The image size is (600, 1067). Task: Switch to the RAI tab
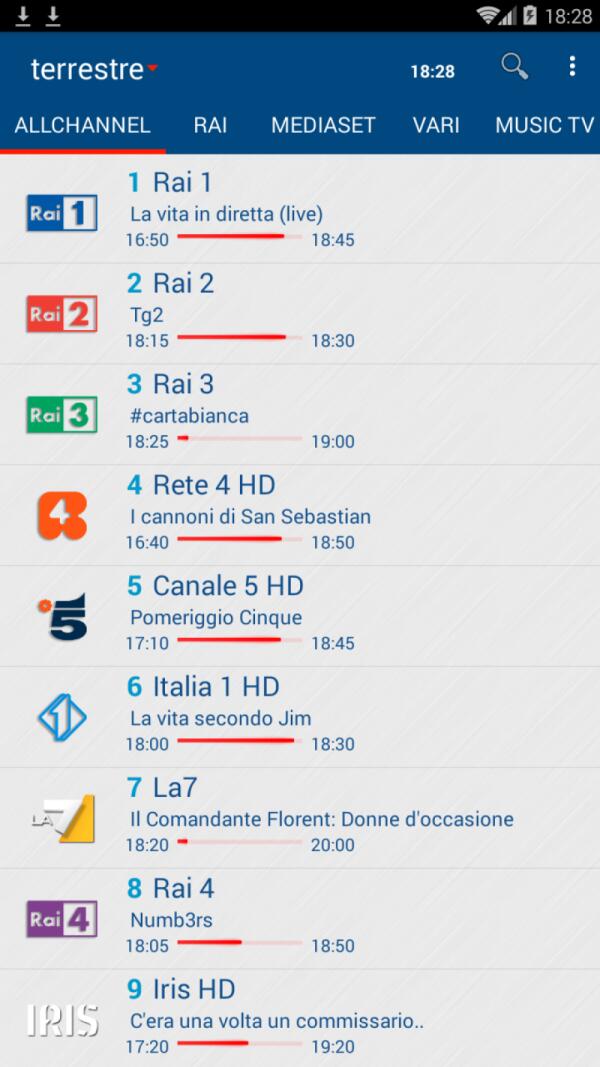pos(210,125)
